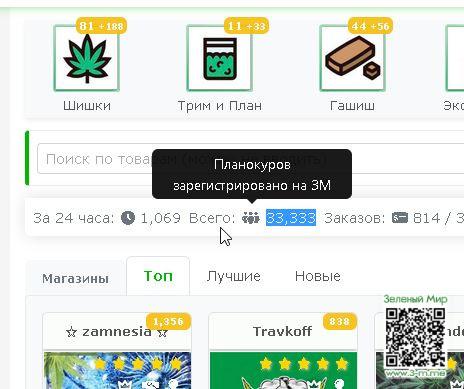
Task: Switch to the Топ tab
Action: pos(158,276)
